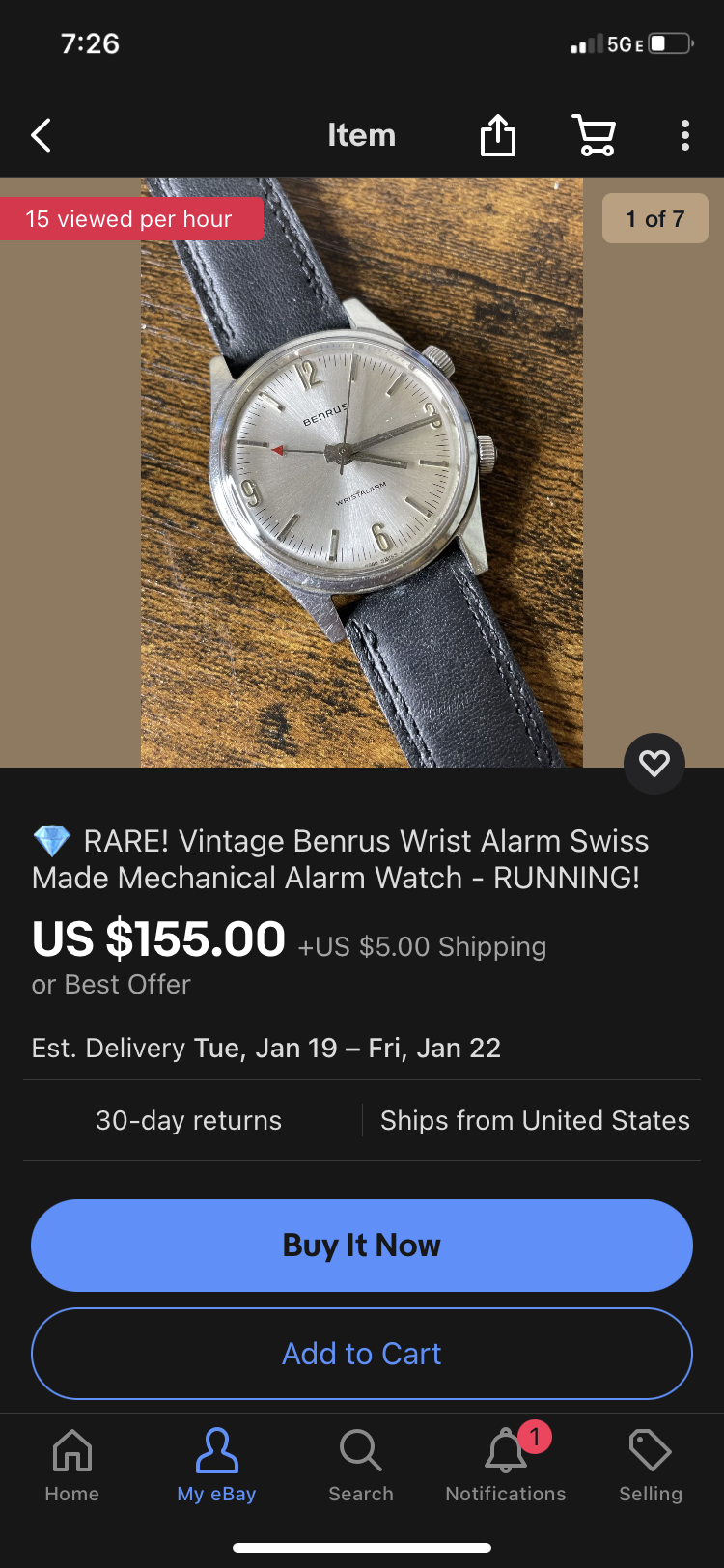The image size is (724, 1568).
Task: Share this Benrus watch listing
Action: pos(498,135)
